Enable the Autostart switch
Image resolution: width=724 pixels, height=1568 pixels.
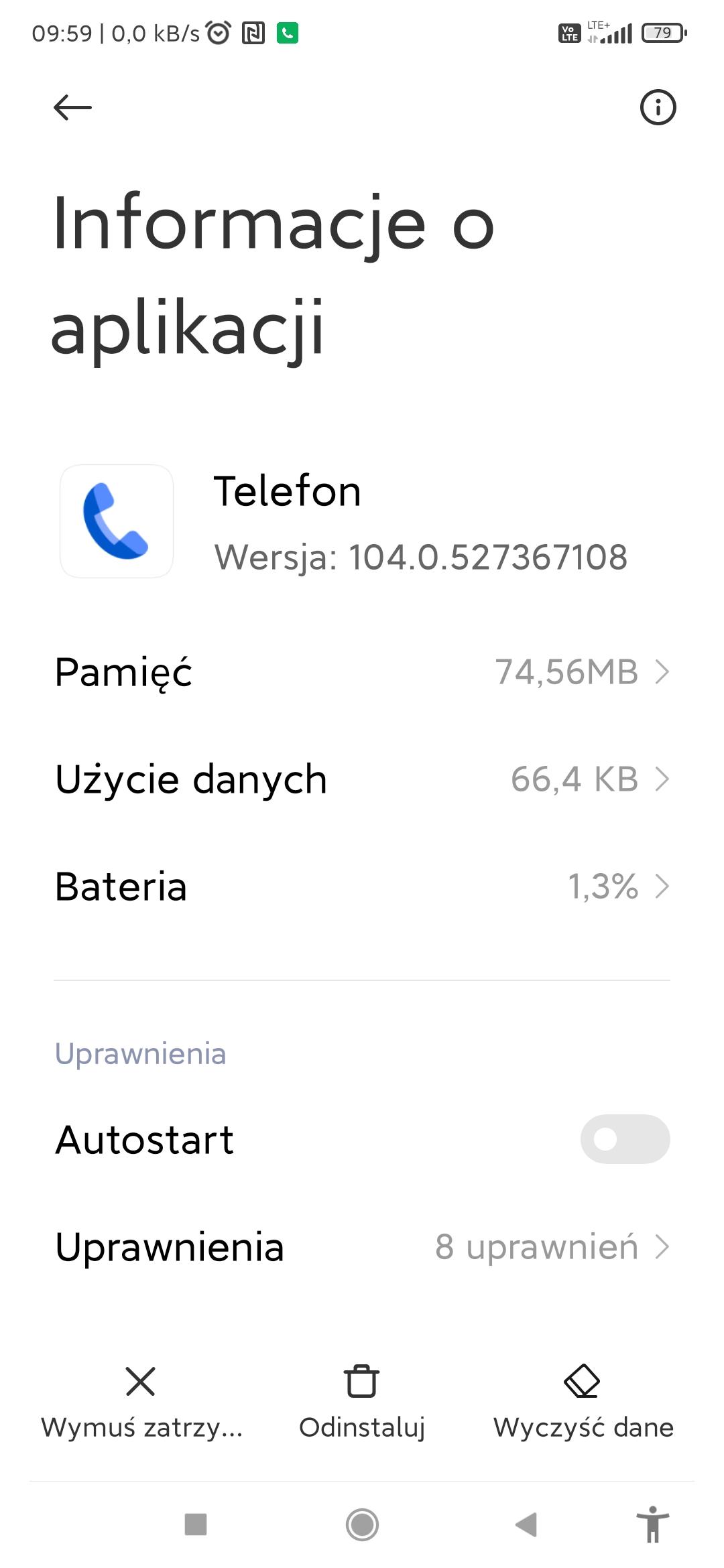click(x=624, y=1139)
